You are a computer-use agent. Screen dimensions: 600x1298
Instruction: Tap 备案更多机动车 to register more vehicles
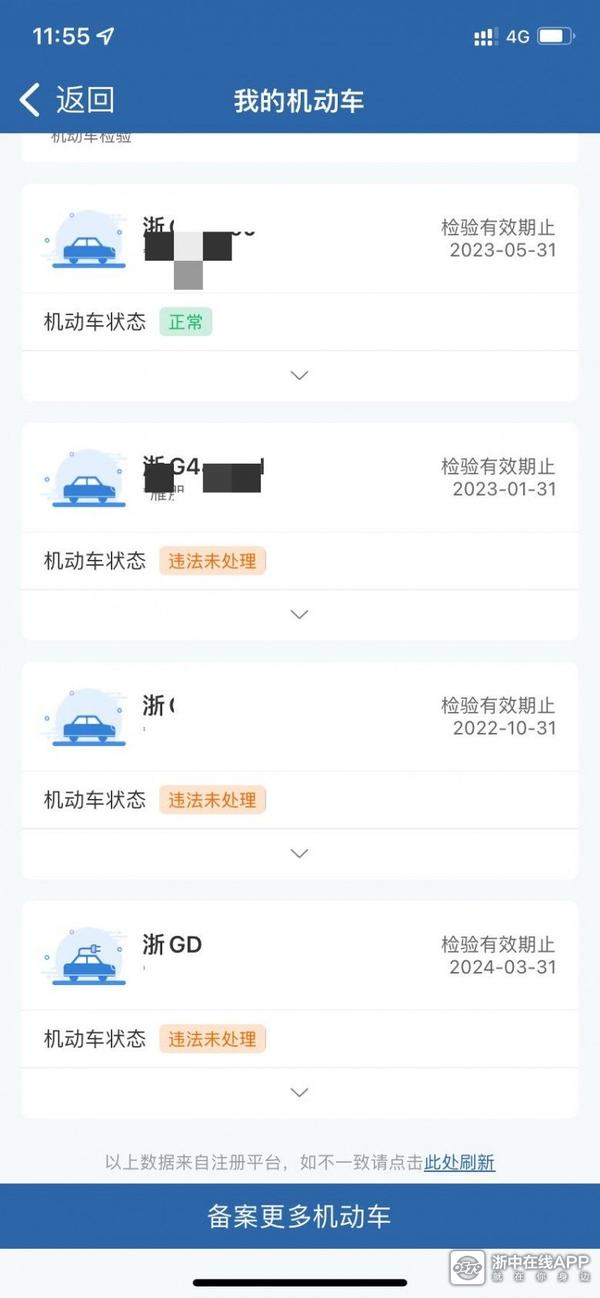(299, 1216)
